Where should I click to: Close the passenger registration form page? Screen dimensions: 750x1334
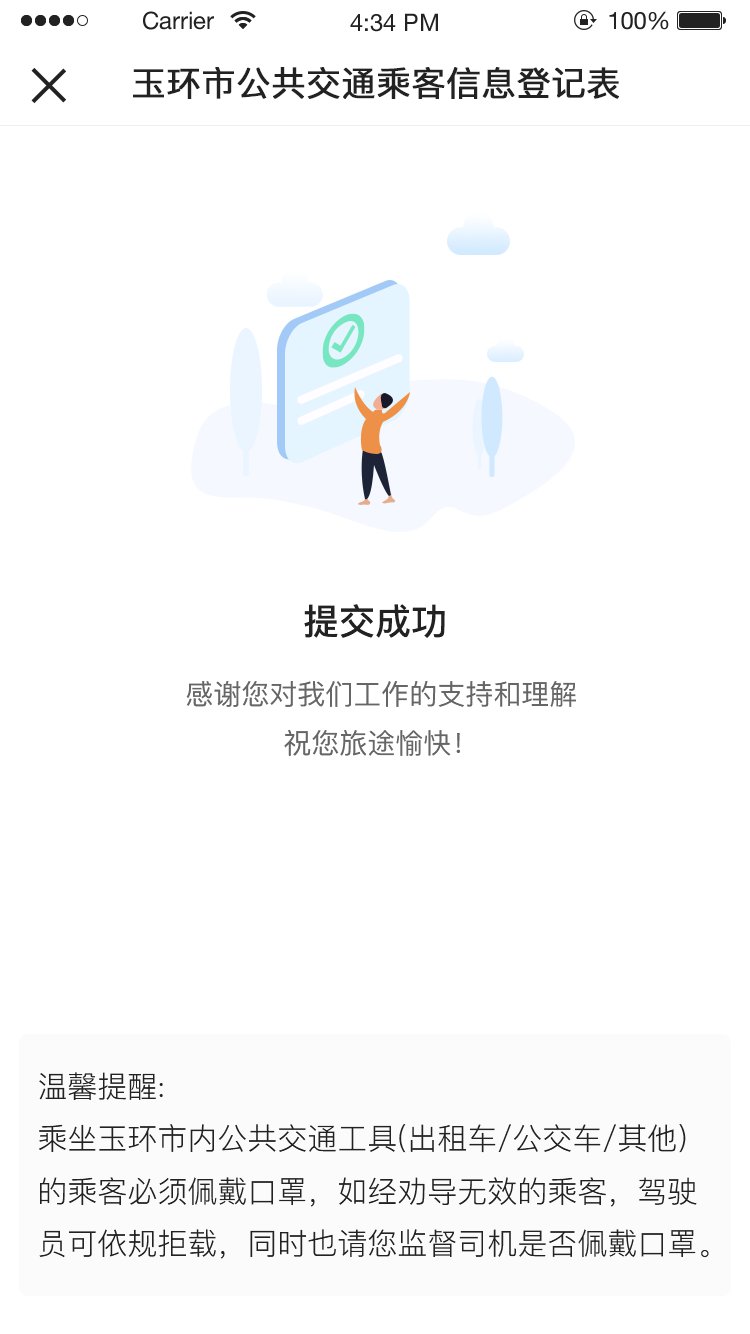(x=48, y=86)
